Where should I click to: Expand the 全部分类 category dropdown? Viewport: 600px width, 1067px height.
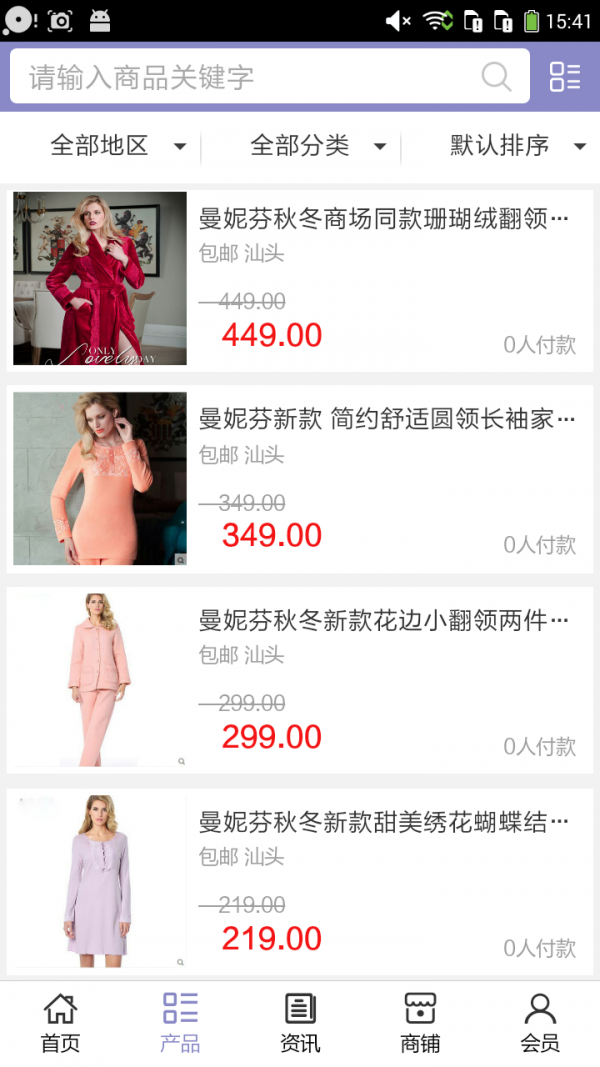click(x=318, y=146)
